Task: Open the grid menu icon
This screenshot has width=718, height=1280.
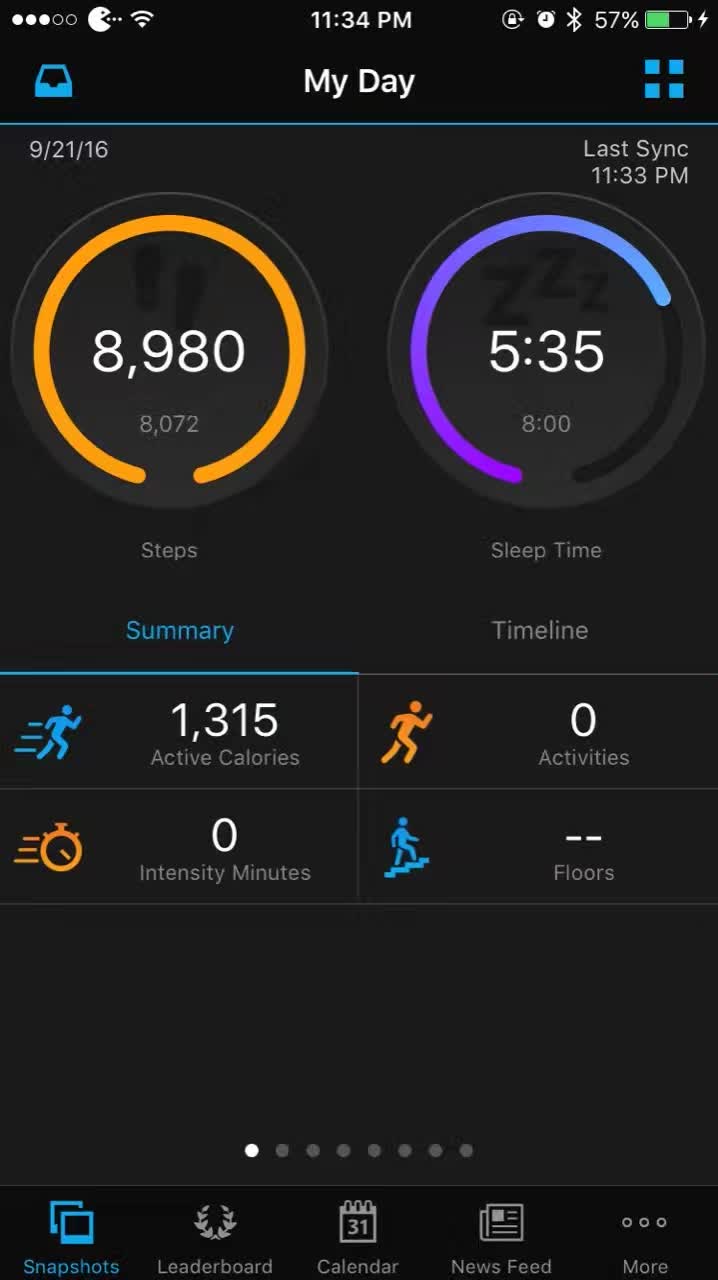Action: 664,79
